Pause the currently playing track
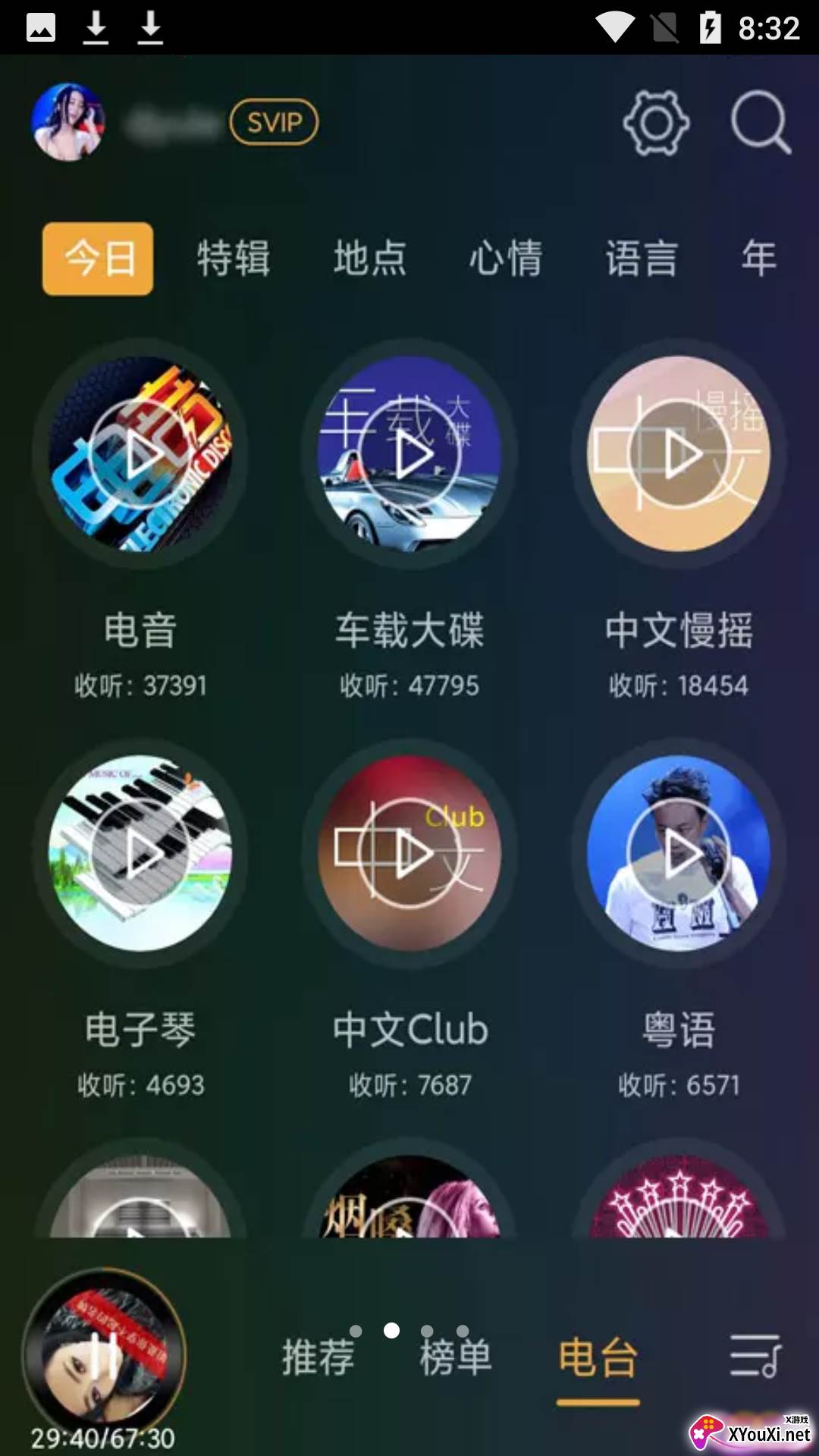The height and width of the screenshot is (1456, 819). (103, 1354)
